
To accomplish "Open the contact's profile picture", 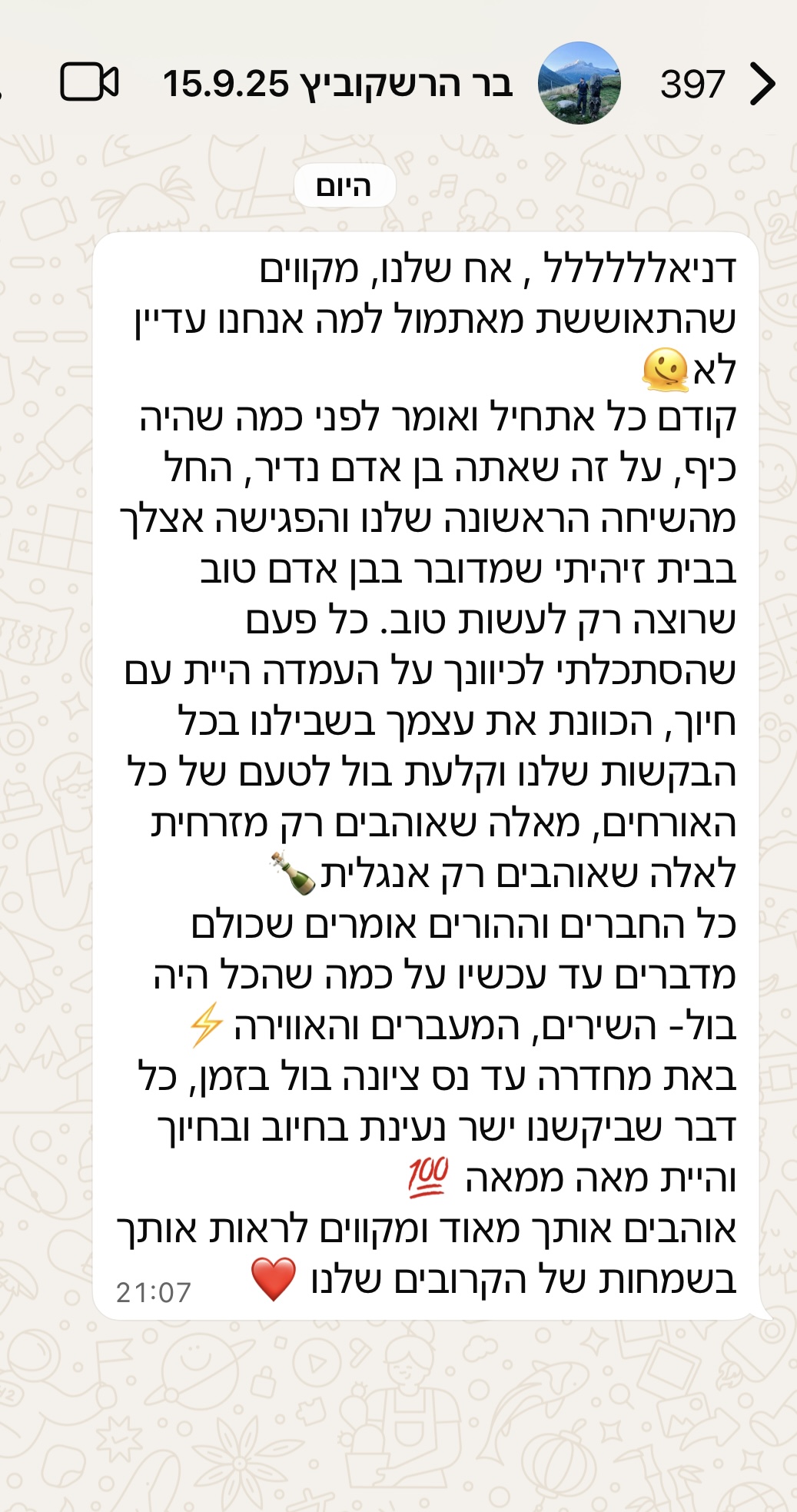I will (581, 85).
